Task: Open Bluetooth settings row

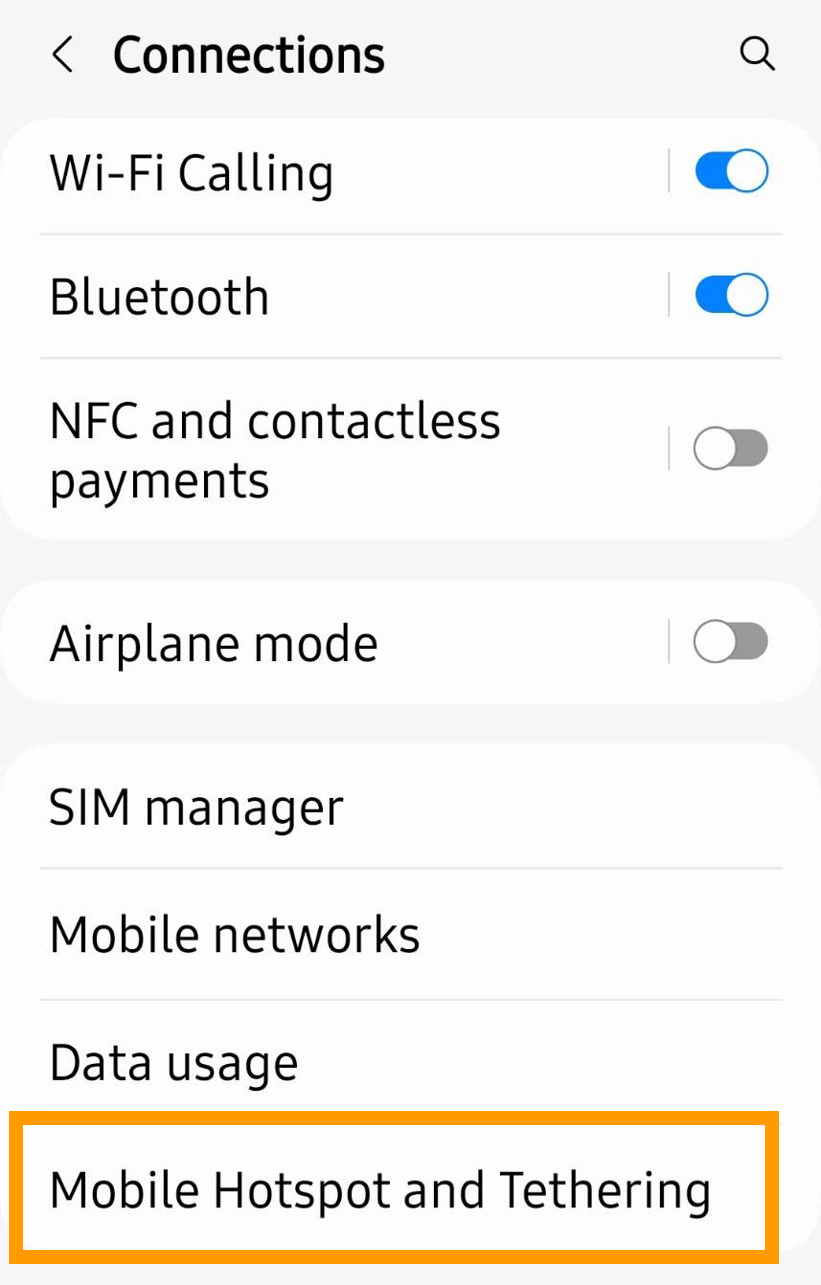Action: 300,297
